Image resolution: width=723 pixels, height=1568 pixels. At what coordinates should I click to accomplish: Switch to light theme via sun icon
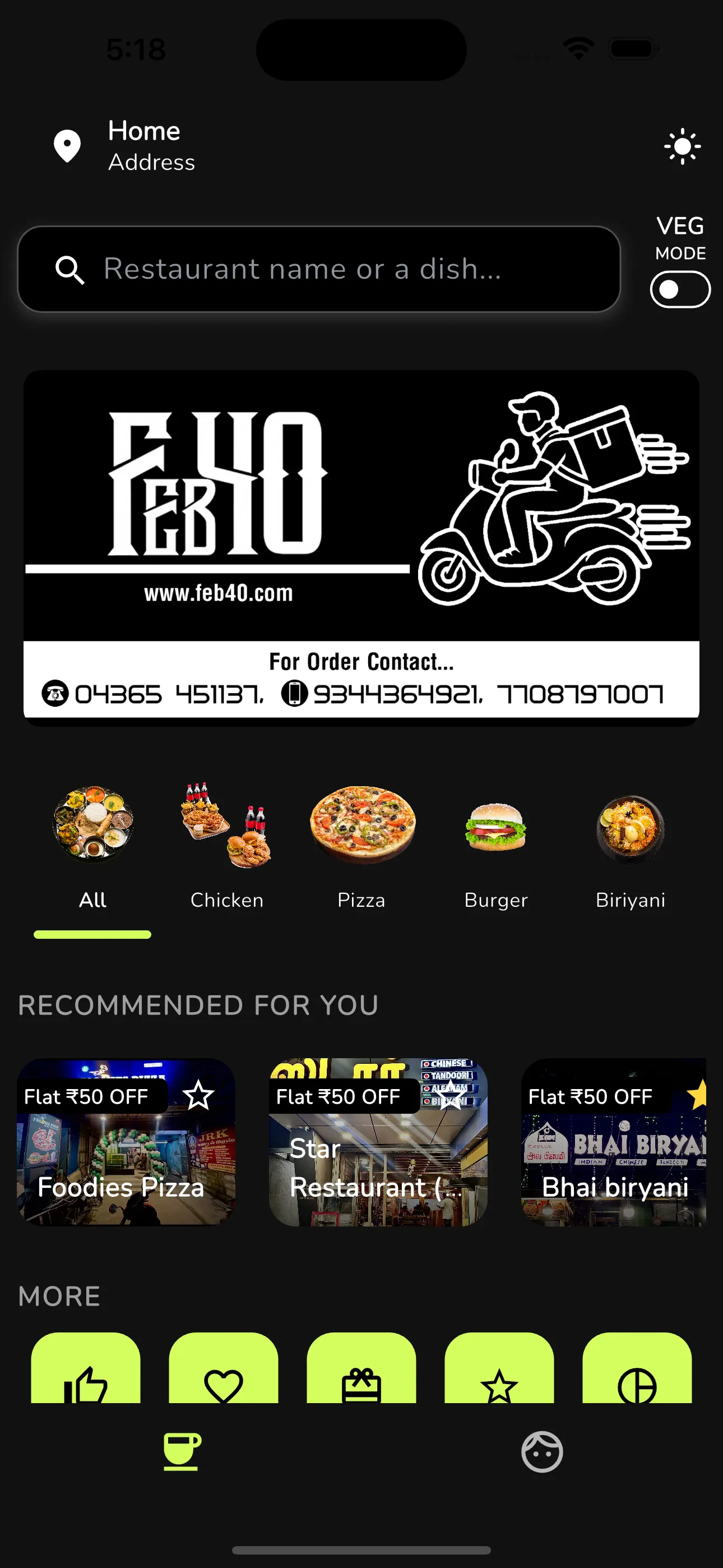pyautogui.click(x=682, y=147)
